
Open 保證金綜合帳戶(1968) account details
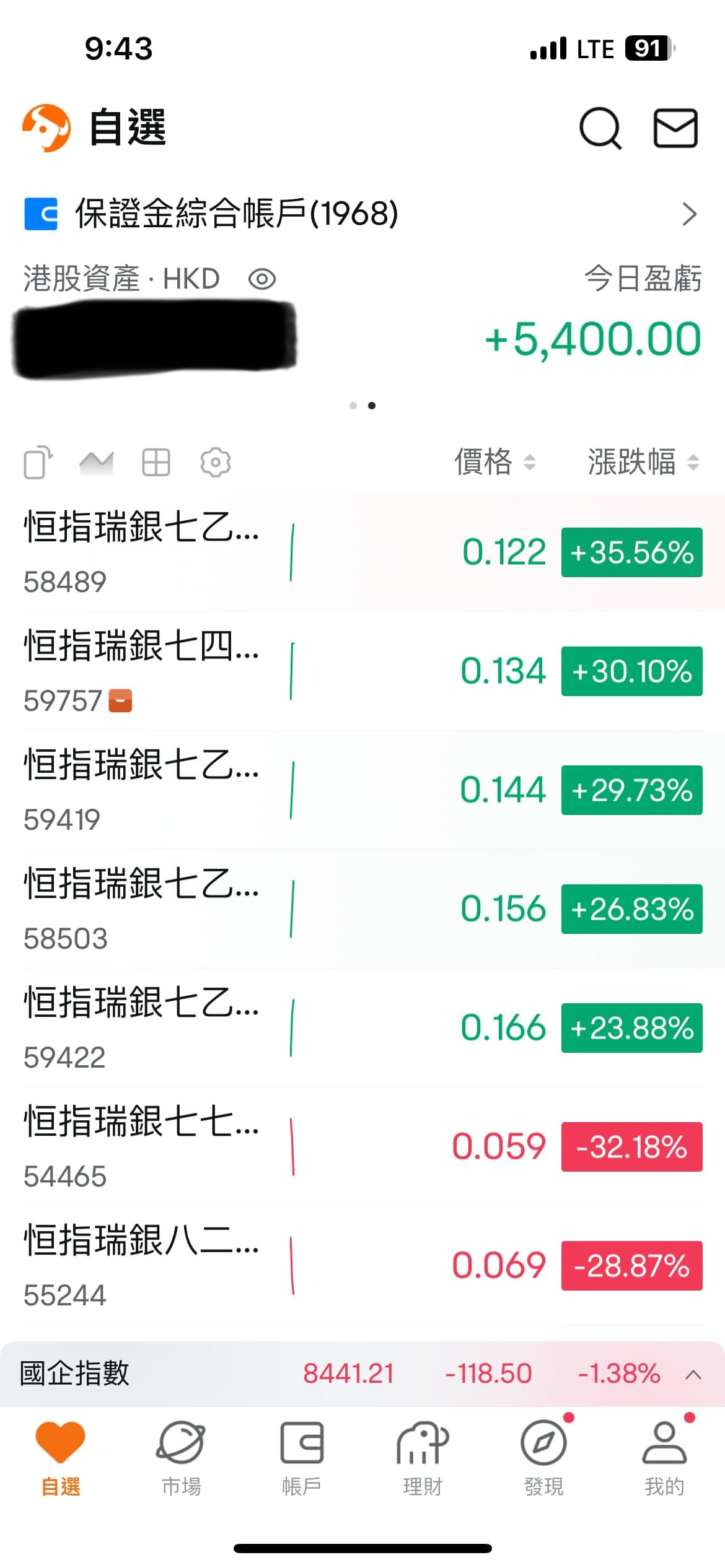[362, 214]
